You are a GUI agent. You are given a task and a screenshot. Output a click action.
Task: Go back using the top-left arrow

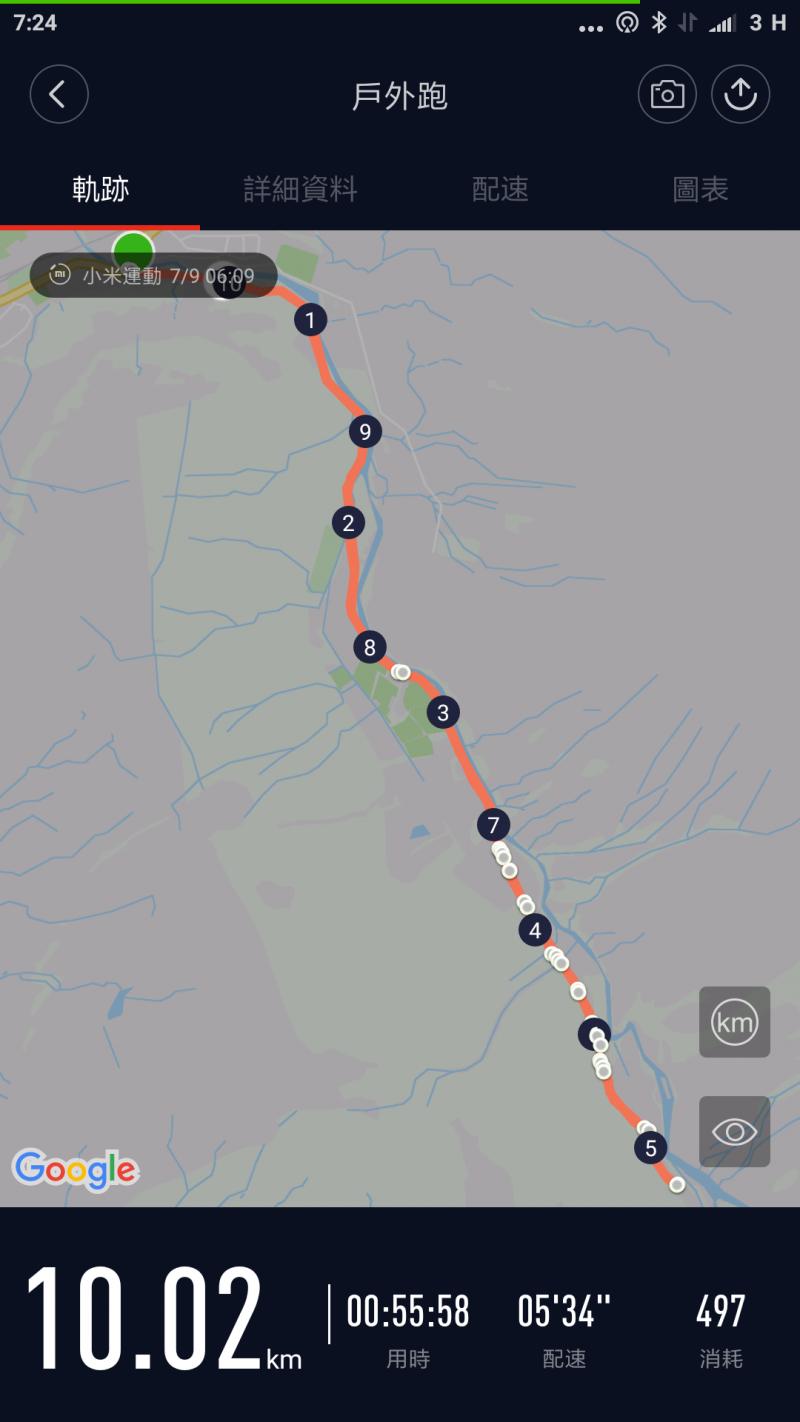(x=59, y=95)
